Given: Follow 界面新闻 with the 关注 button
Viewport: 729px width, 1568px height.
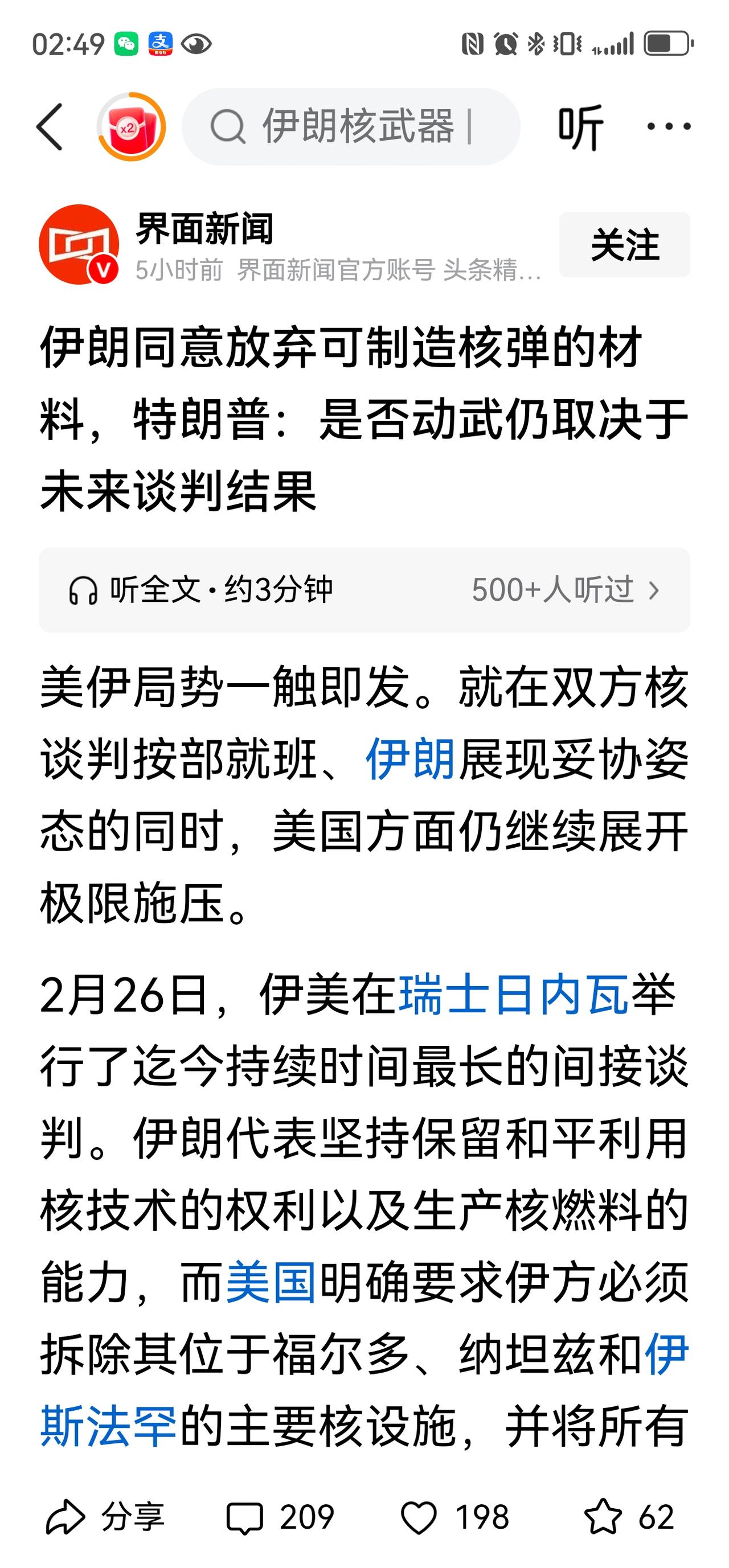Looking at the screenshot, I should pos(626,245).
